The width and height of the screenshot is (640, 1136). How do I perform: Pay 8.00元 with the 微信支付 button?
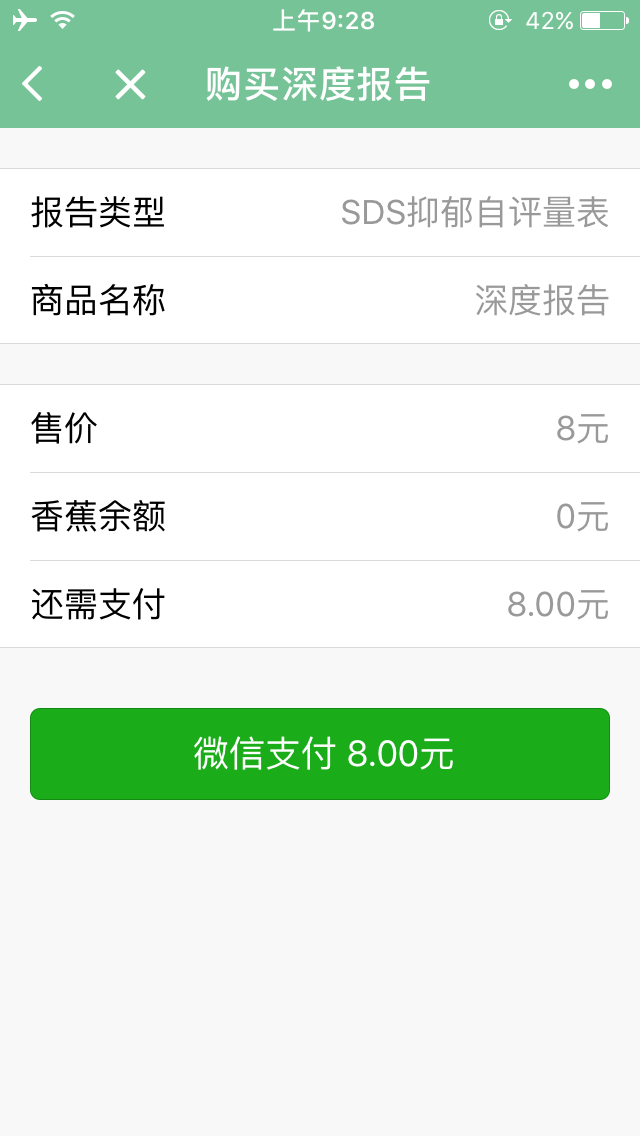pos(320,754)
